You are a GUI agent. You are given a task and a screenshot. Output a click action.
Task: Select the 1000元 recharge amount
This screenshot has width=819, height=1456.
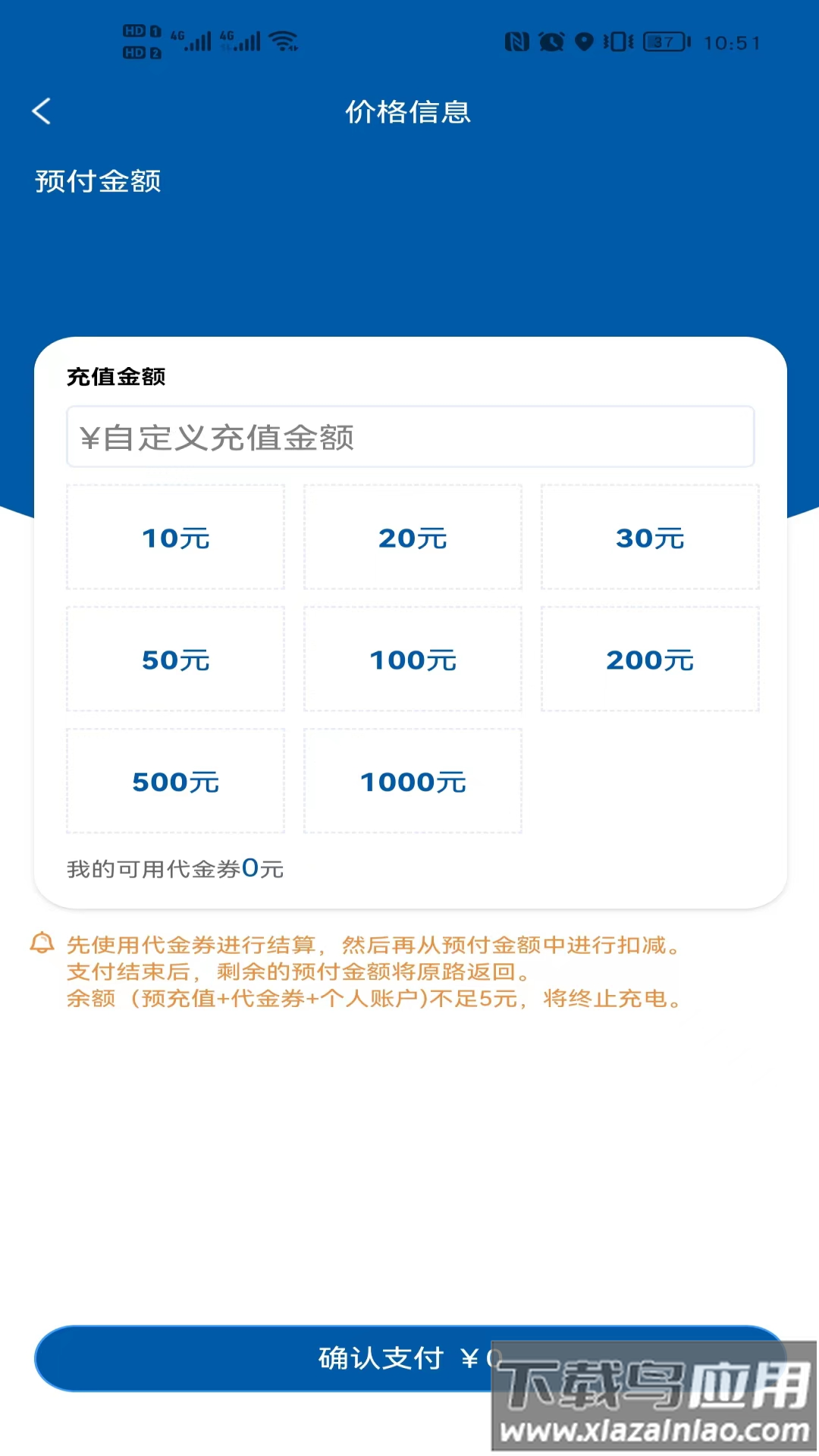(413, 781)
